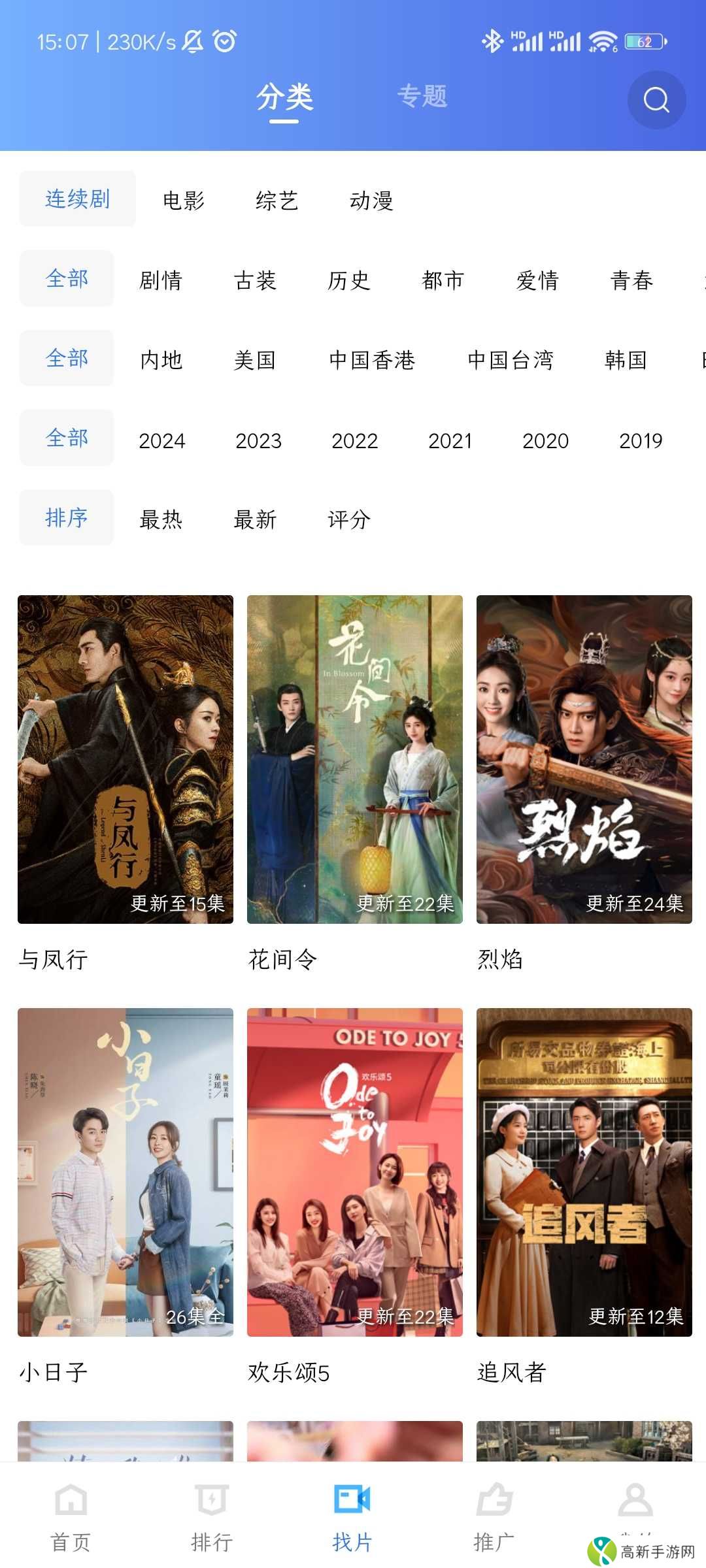Open the 排行 ranking icon
Viewport: 706px width, 1568px height.
[210, 1500]
